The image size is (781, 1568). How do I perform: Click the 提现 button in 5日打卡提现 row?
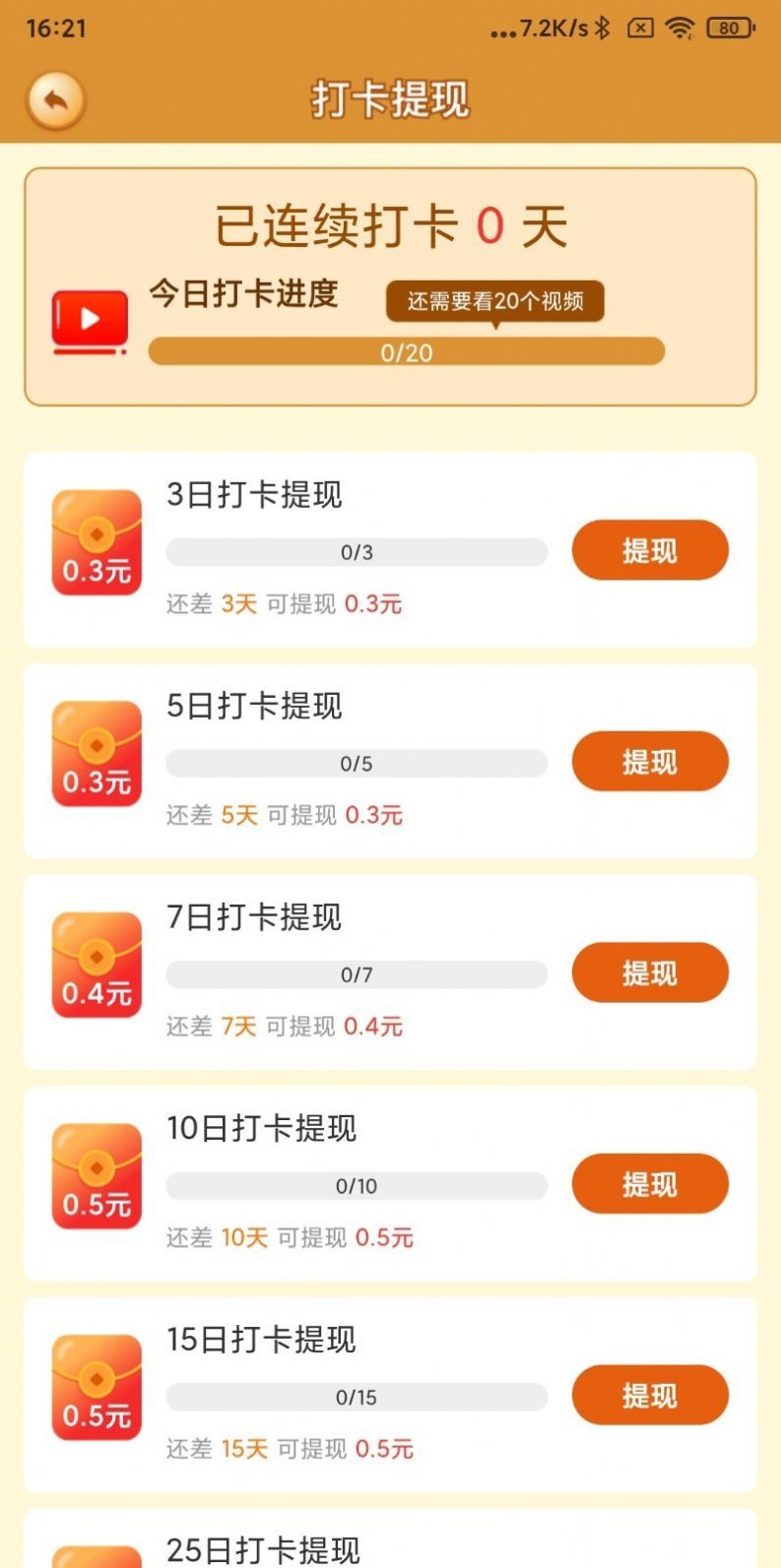coord(649,761)
